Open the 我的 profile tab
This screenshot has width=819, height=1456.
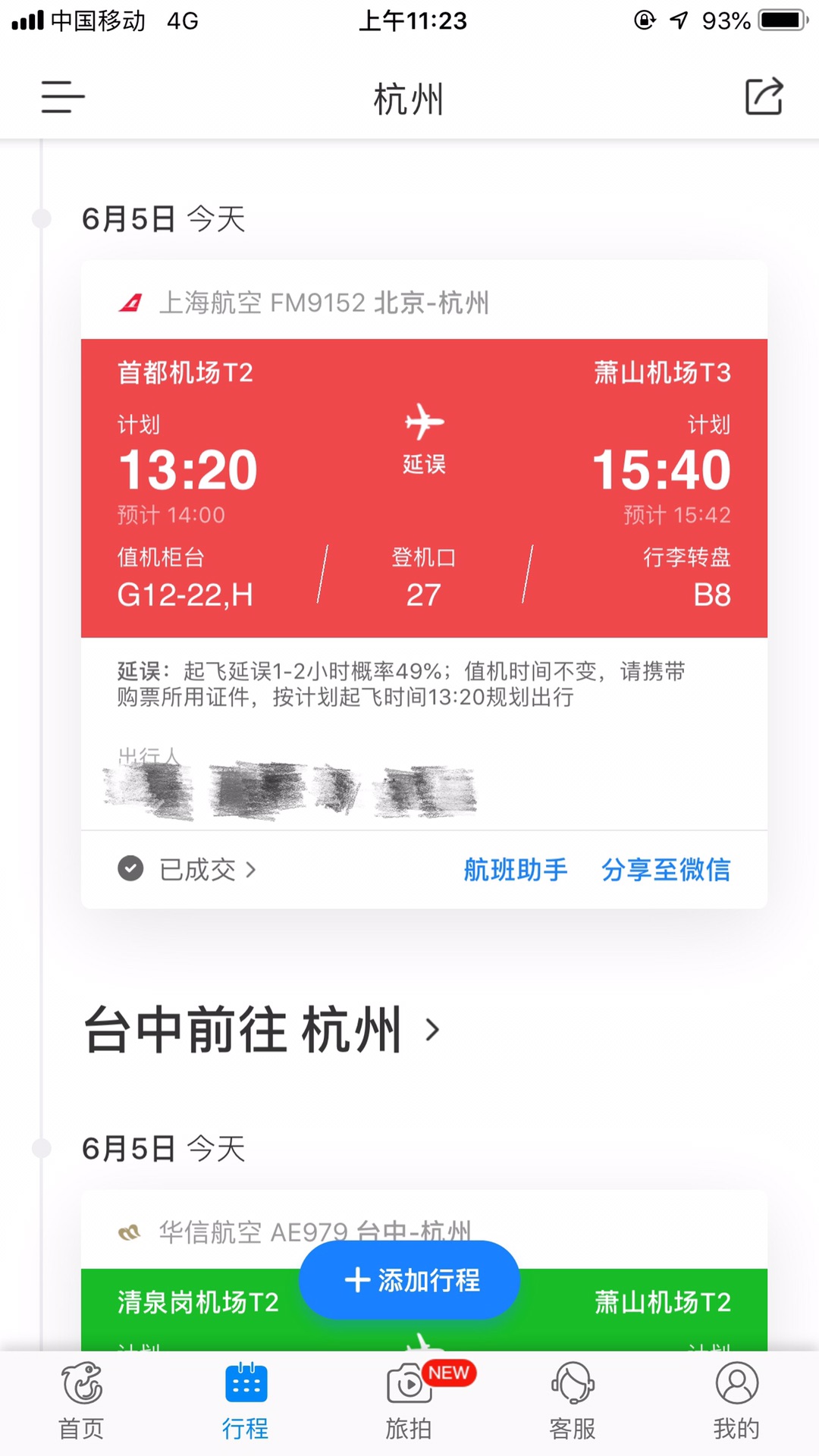(736, 1401)
